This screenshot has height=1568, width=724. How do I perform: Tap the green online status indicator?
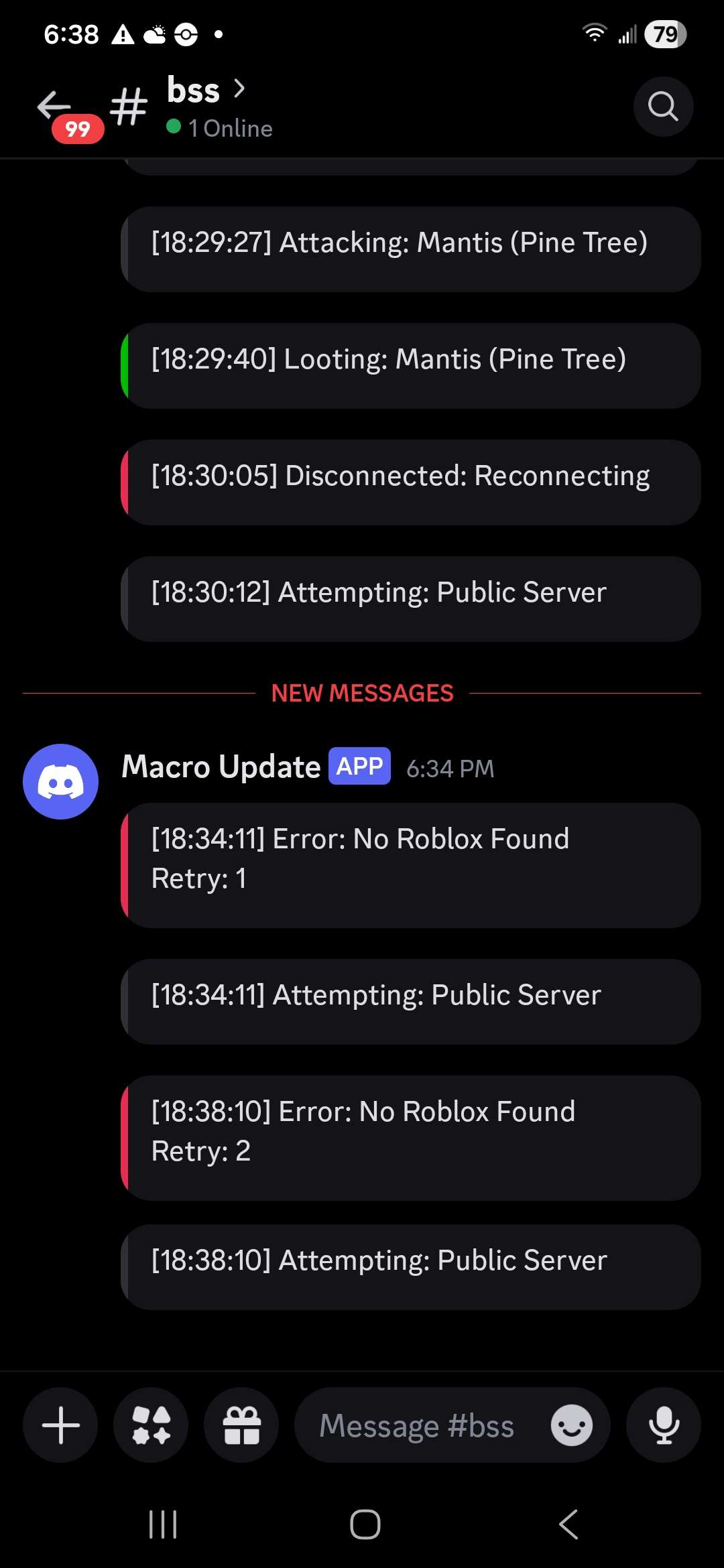[x=173, y=127]
